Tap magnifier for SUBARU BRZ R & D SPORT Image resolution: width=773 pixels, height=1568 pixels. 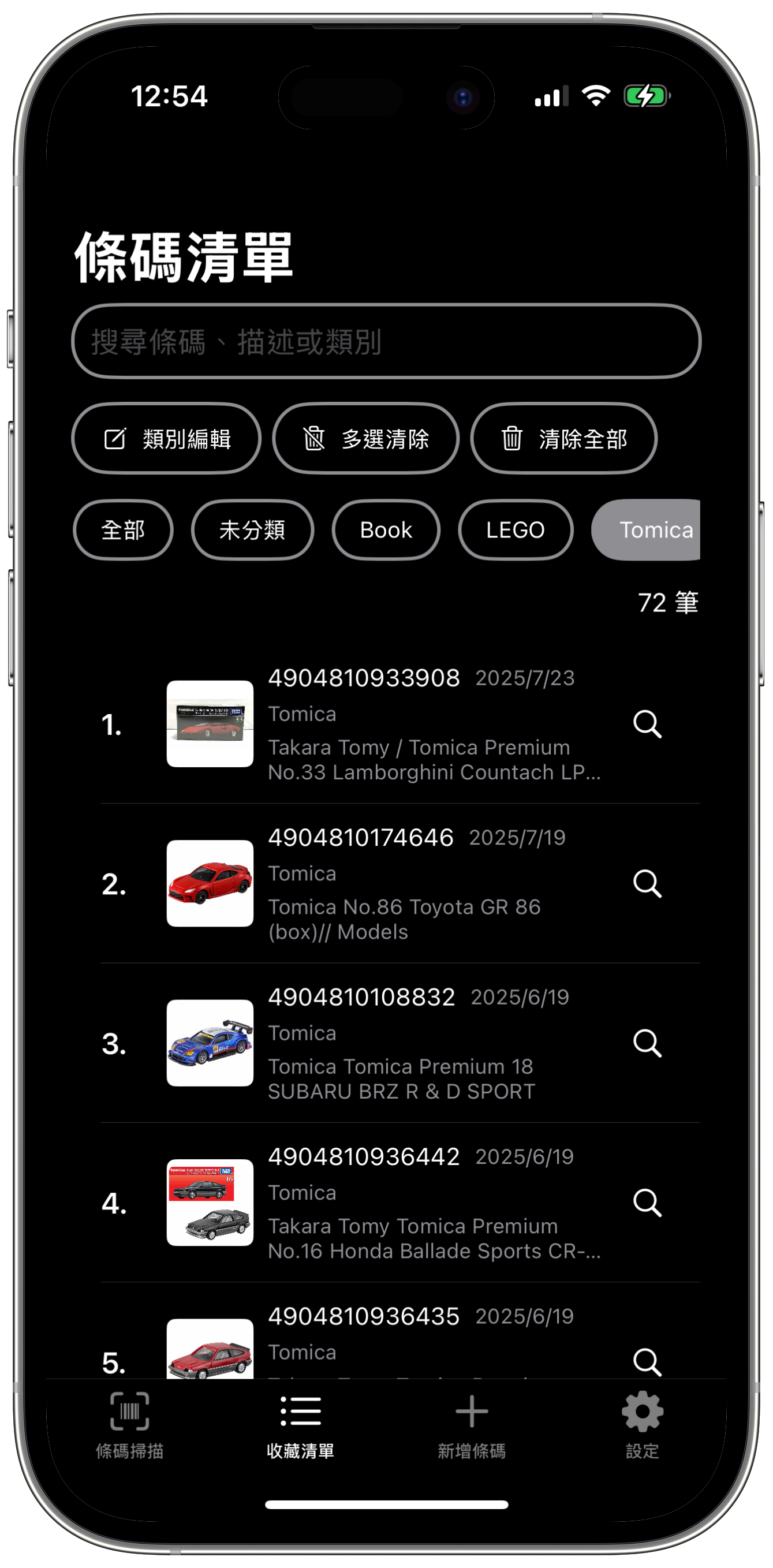647,1043
